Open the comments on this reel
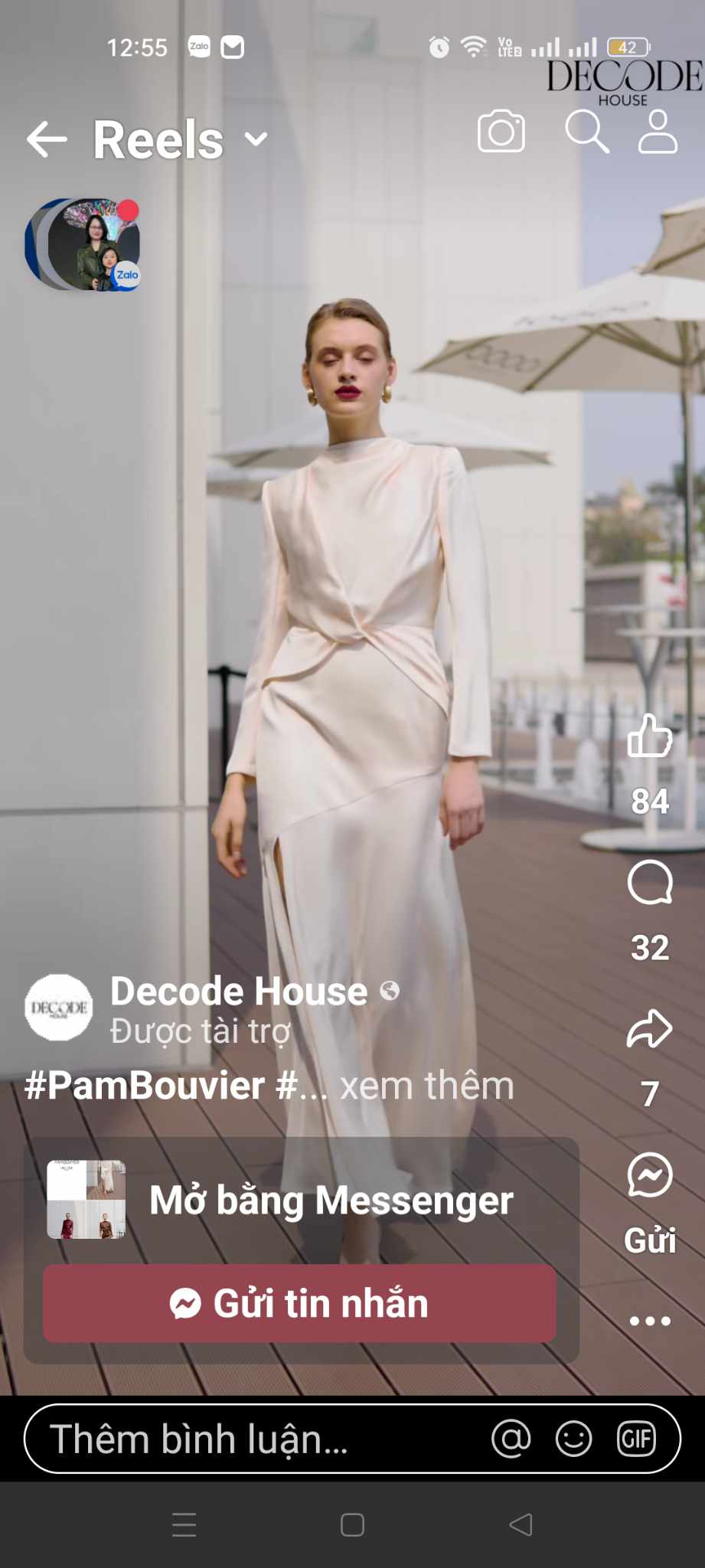This screenshot has height=1568, width=705. pos(650,883)
